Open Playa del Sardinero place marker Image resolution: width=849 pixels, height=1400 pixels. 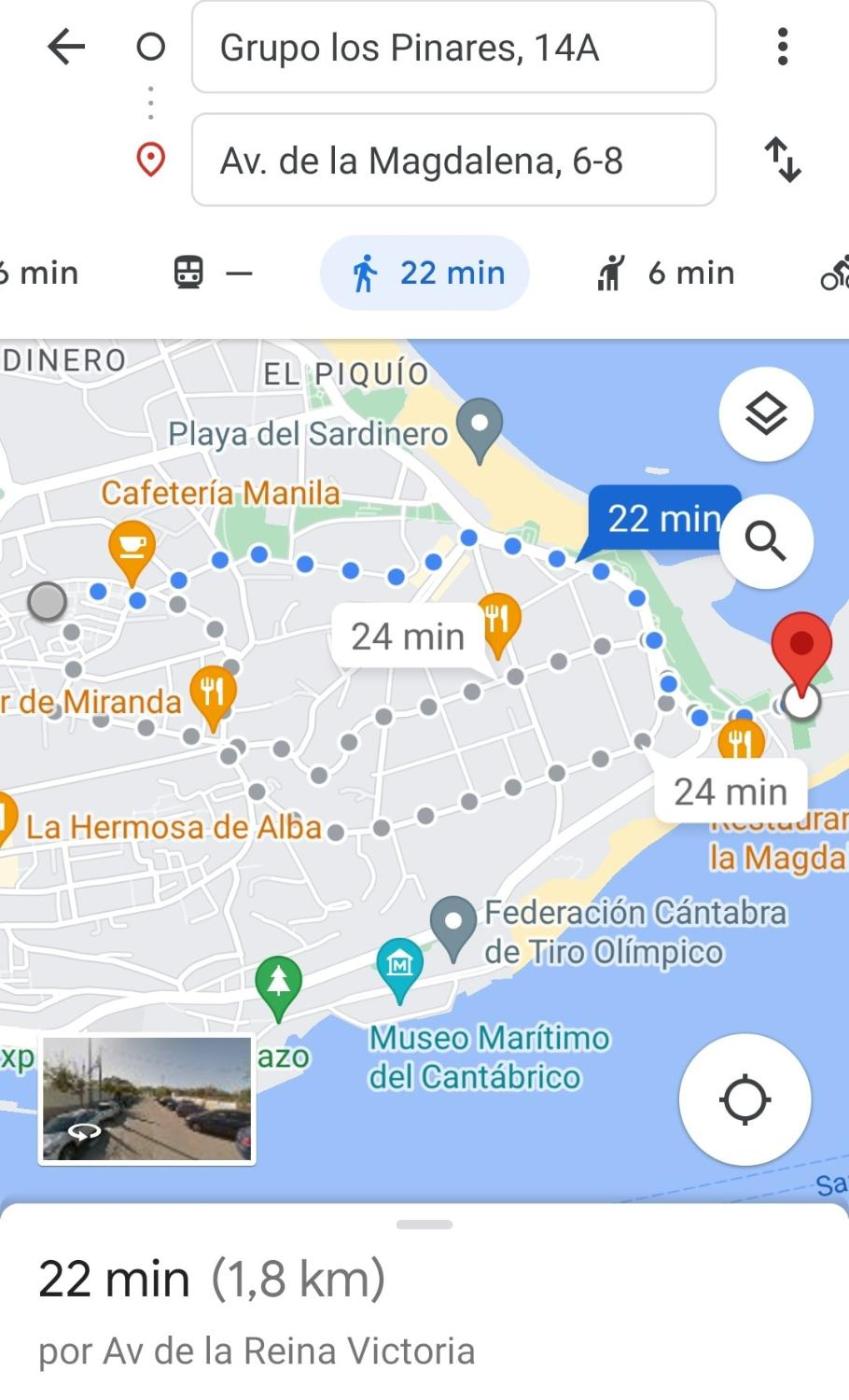point(480,427)
